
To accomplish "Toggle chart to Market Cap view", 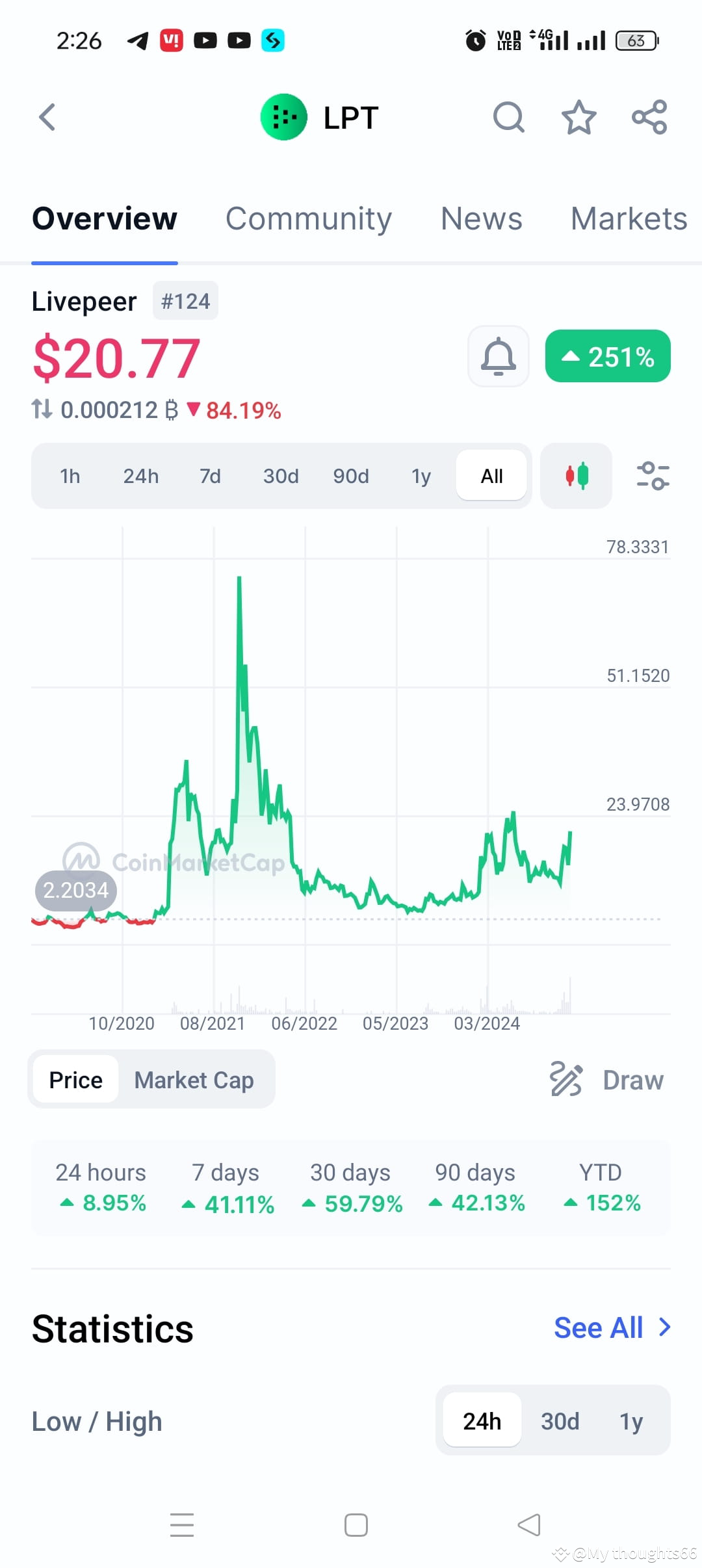I will coord(194,1079).
